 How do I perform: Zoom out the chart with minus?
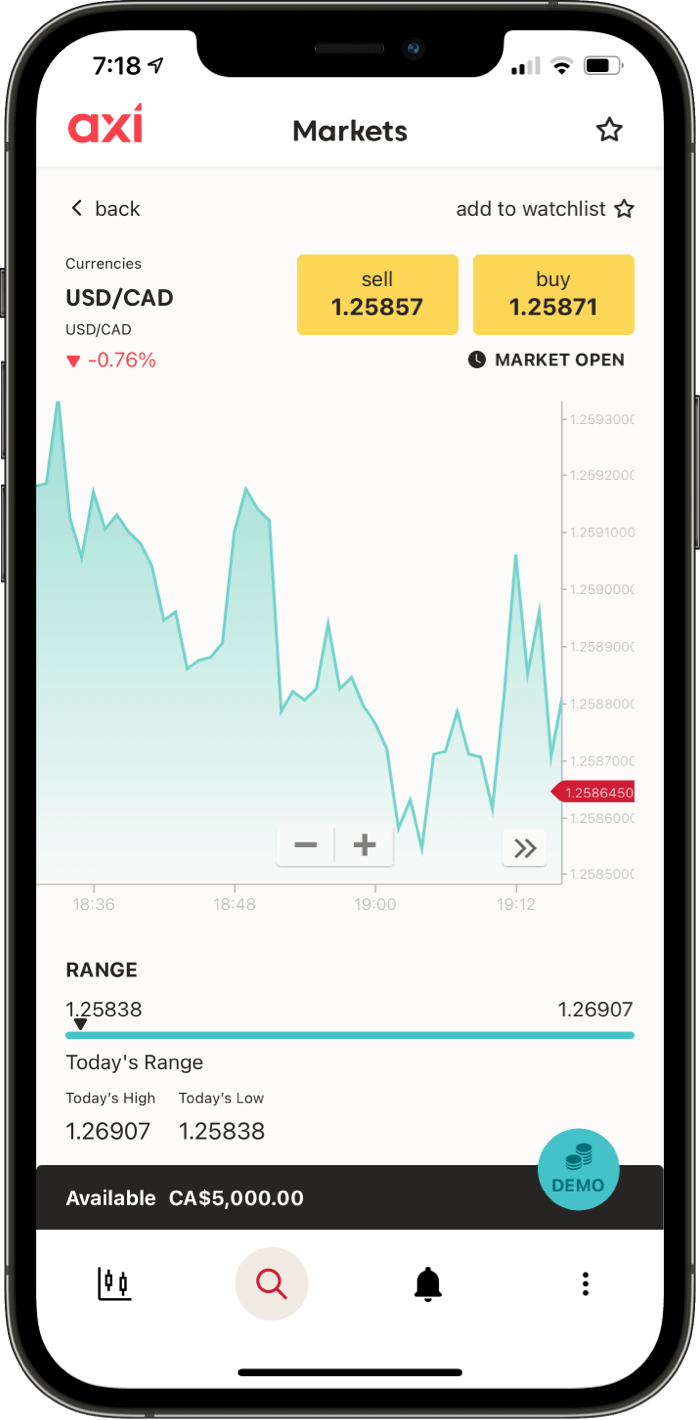306,846
